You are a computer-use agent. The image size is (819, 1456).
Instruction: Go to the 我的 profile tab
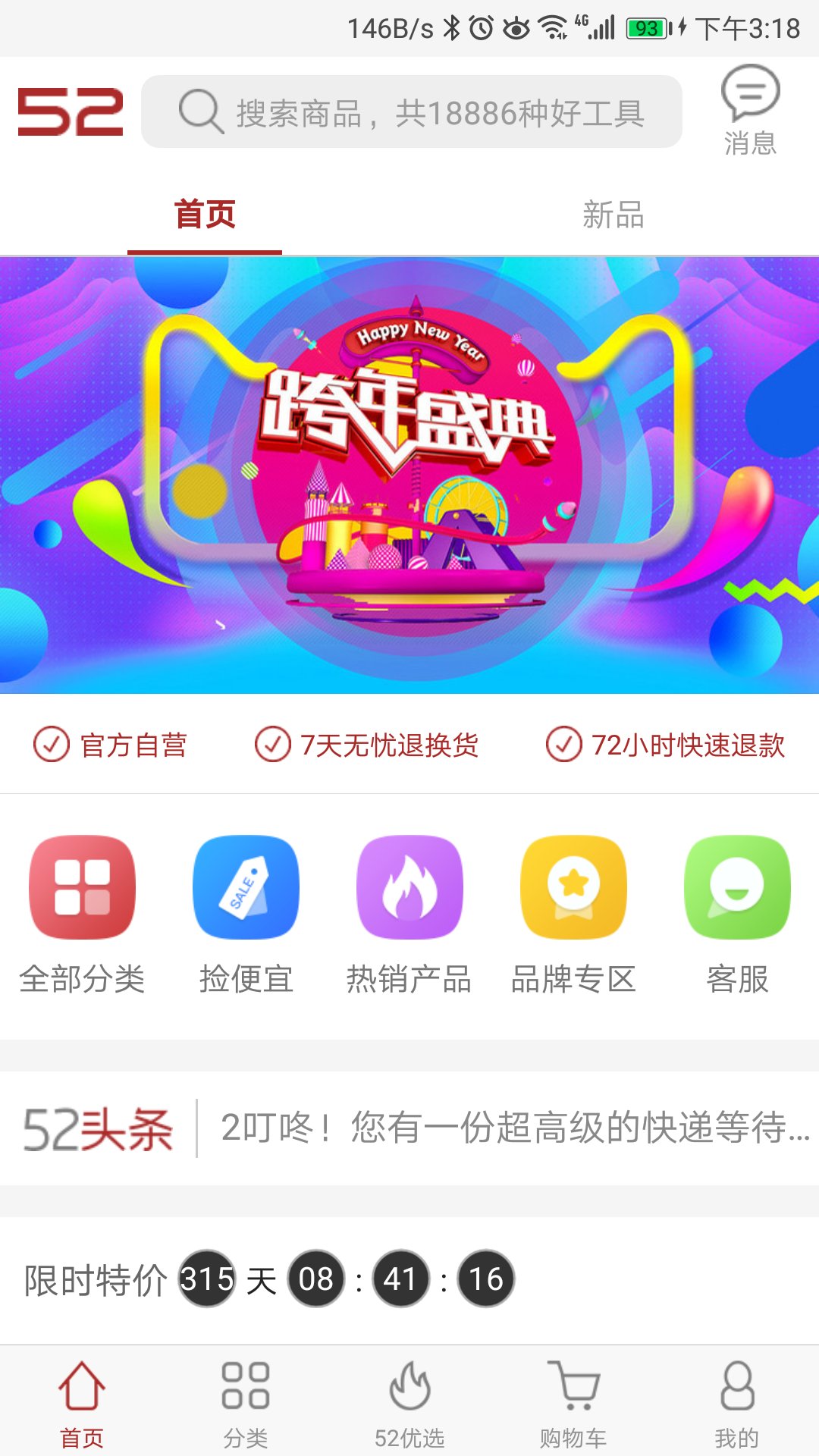point(737,1403)
